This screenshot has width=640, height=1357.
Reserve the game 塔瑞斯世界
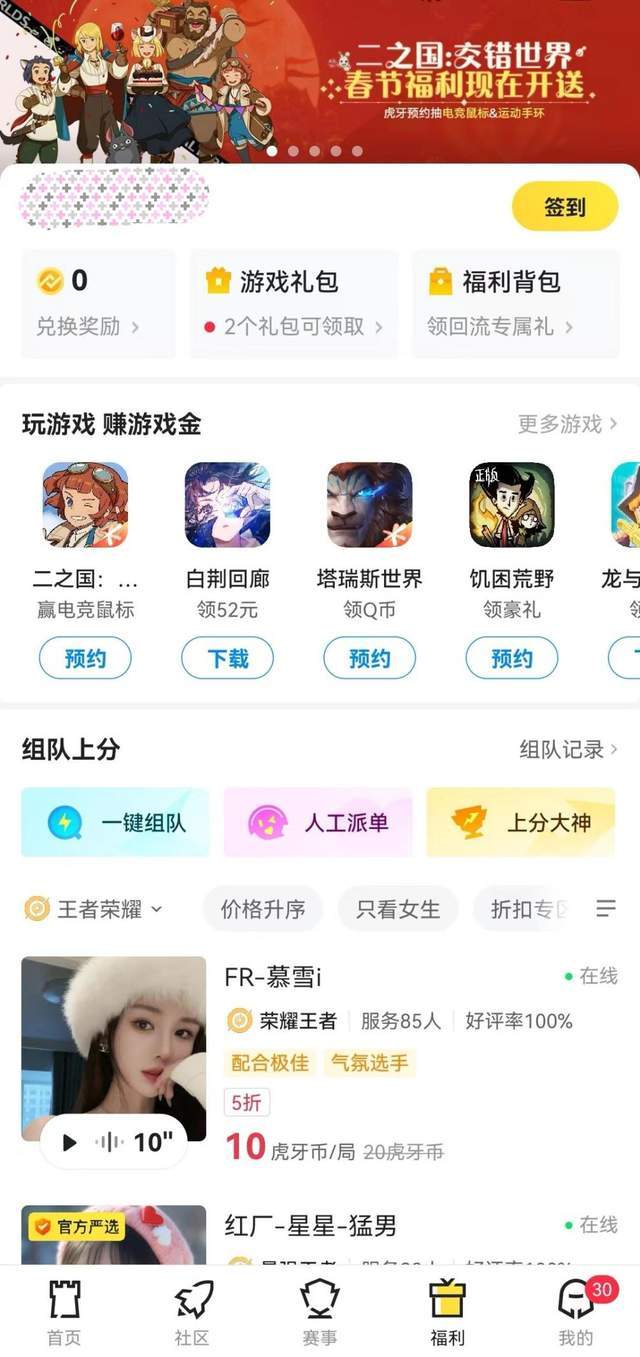tap(369, 658)
